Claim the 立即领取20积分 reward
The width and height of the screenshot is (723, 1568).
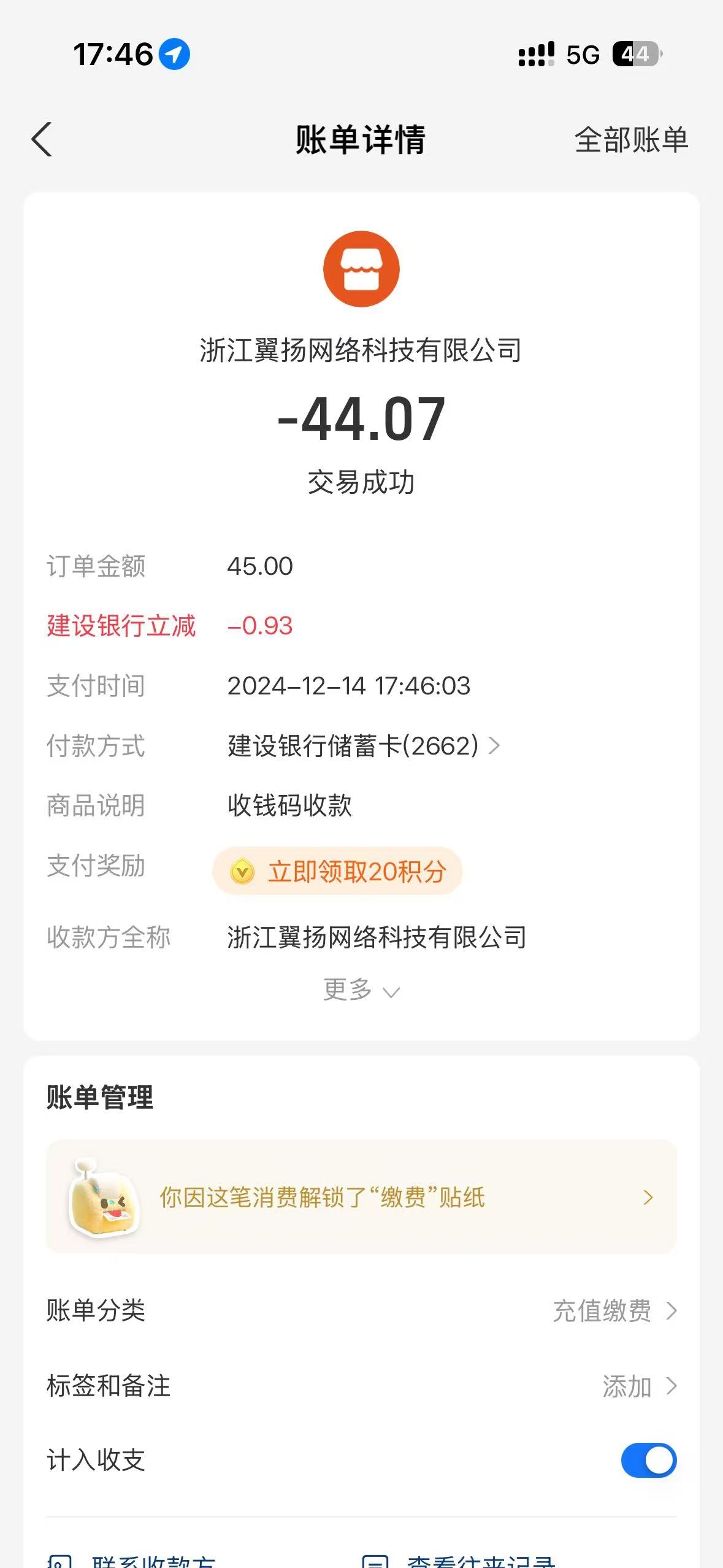coord(337,871)
